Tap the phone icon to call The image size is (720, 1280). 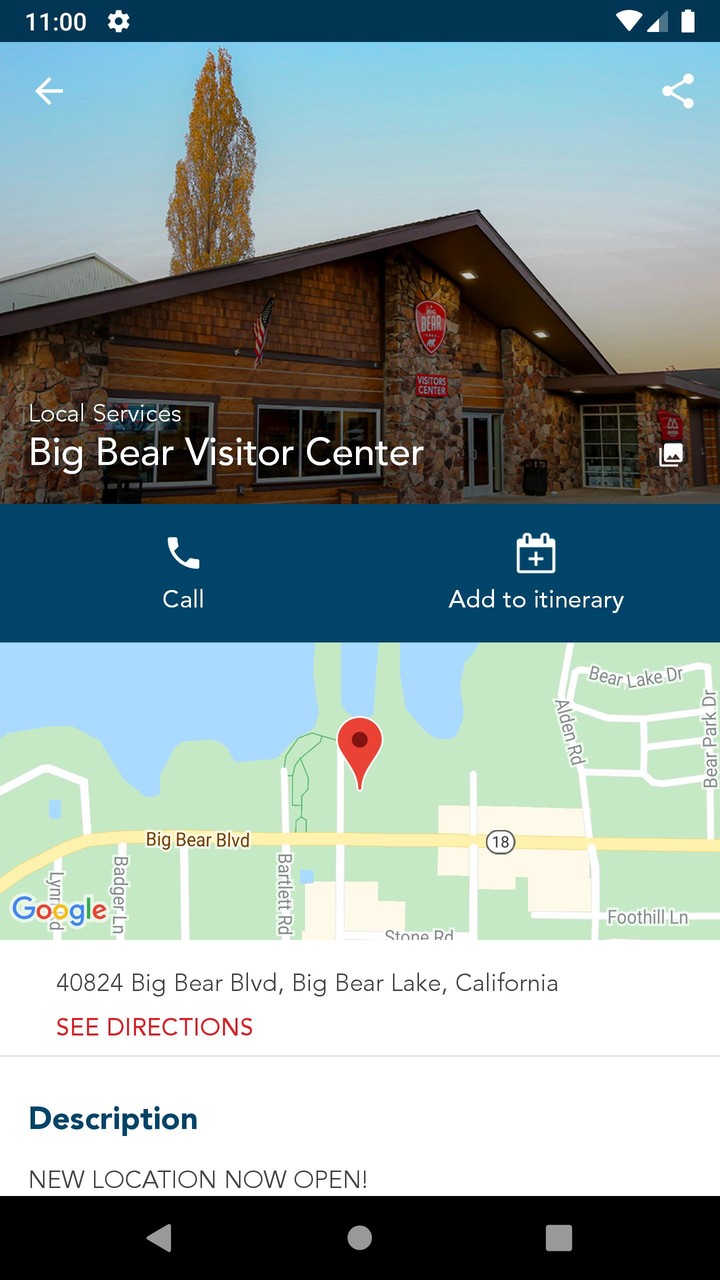click(182, 551)
